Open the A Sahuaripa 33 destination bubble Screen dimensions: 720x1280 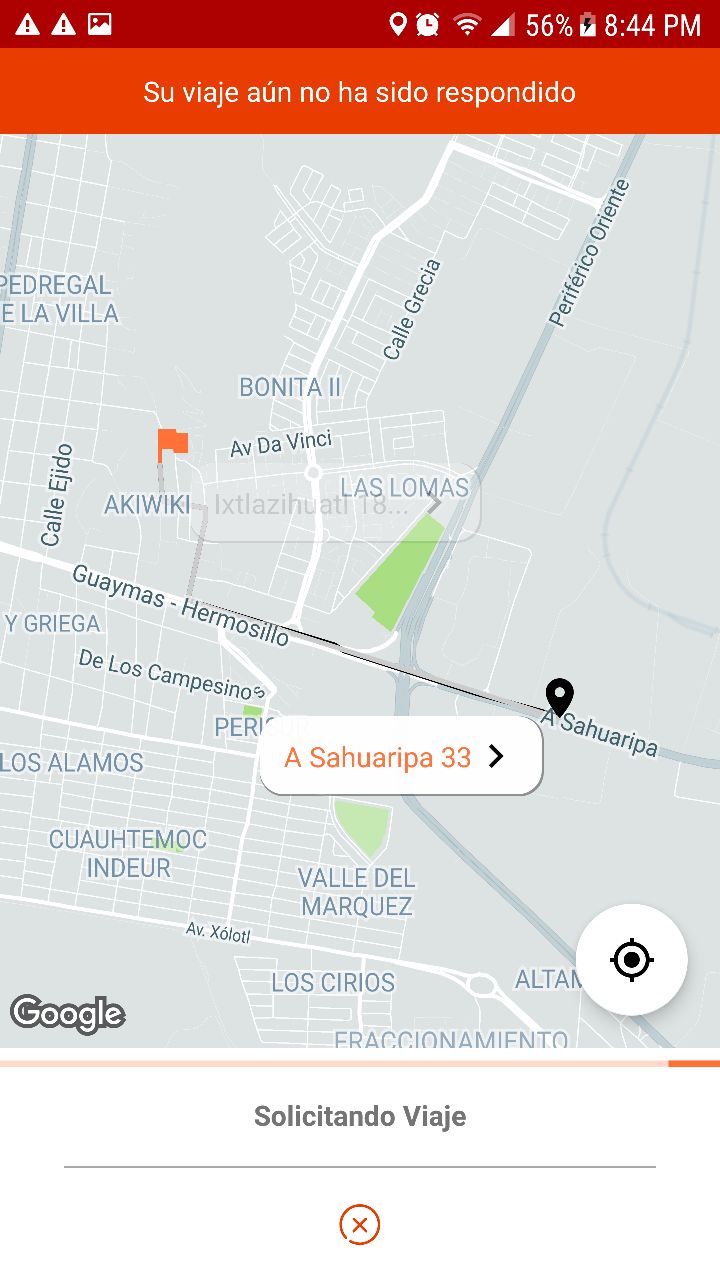tap(400, 757)
